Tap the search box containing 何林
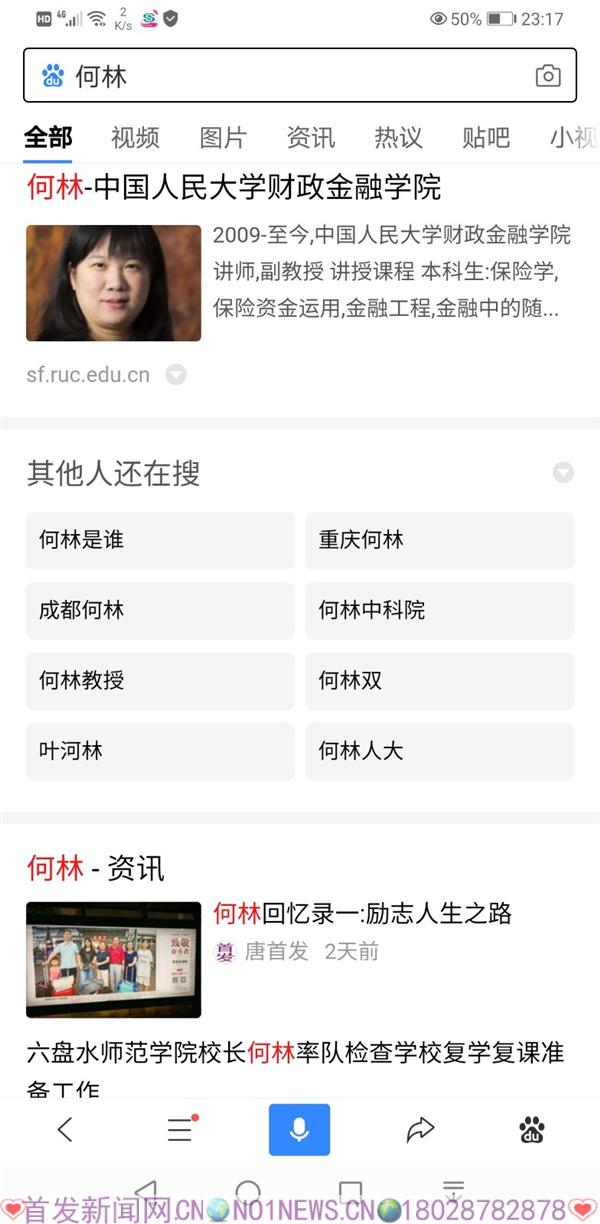 pyautogui.click(x=290, y=76)
